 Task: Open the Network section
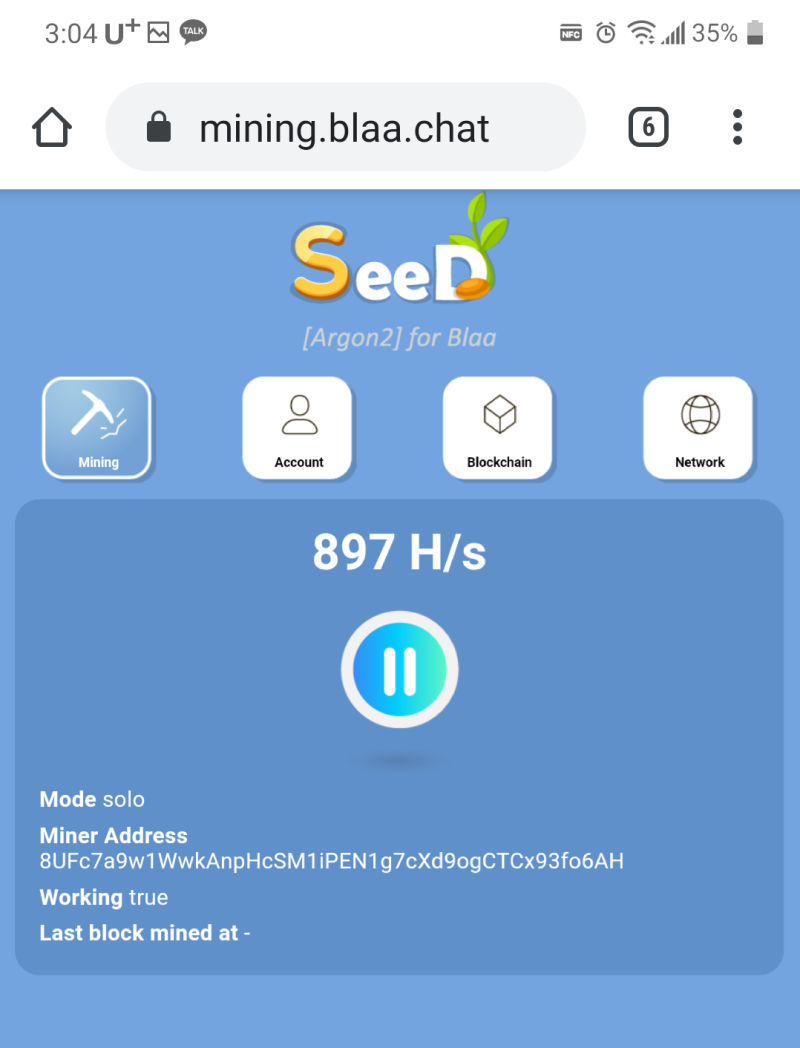698,427
